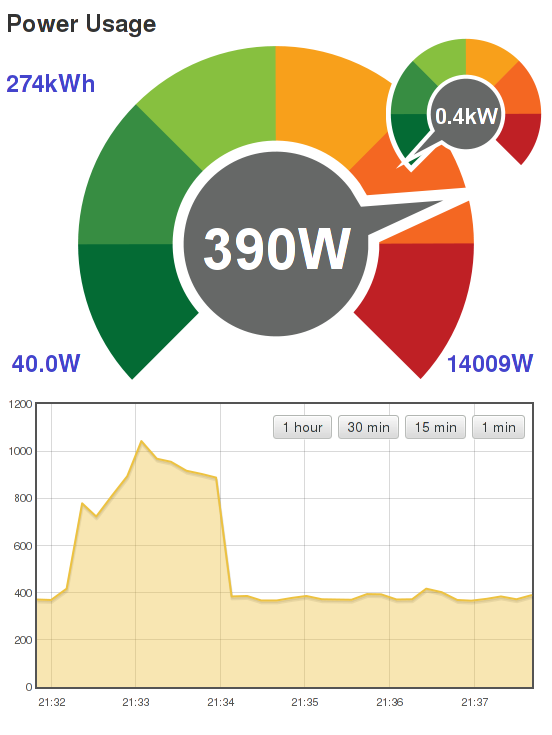Select the 1 hour time range
Image resolution: width=552 pixels, height=735 pixels.
302,427
